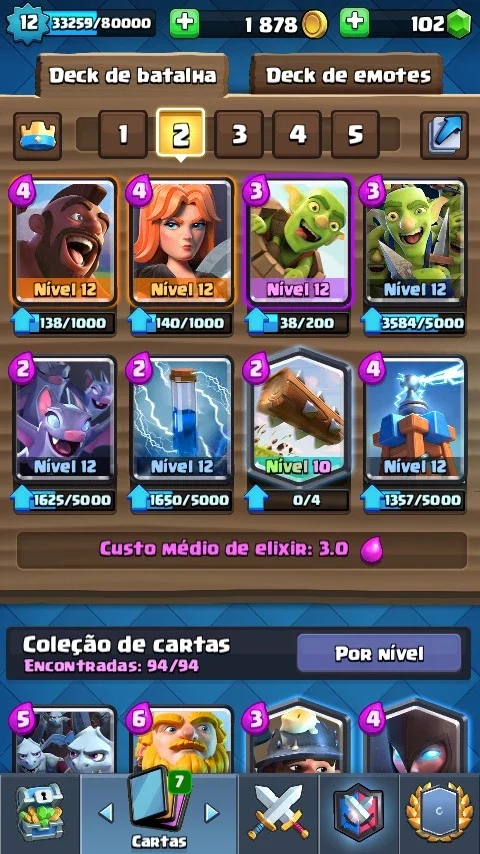The width and height of the screenshot is (480, 854).
Task: Open the Royal Giant card in the collection
Action: point(182,741)
